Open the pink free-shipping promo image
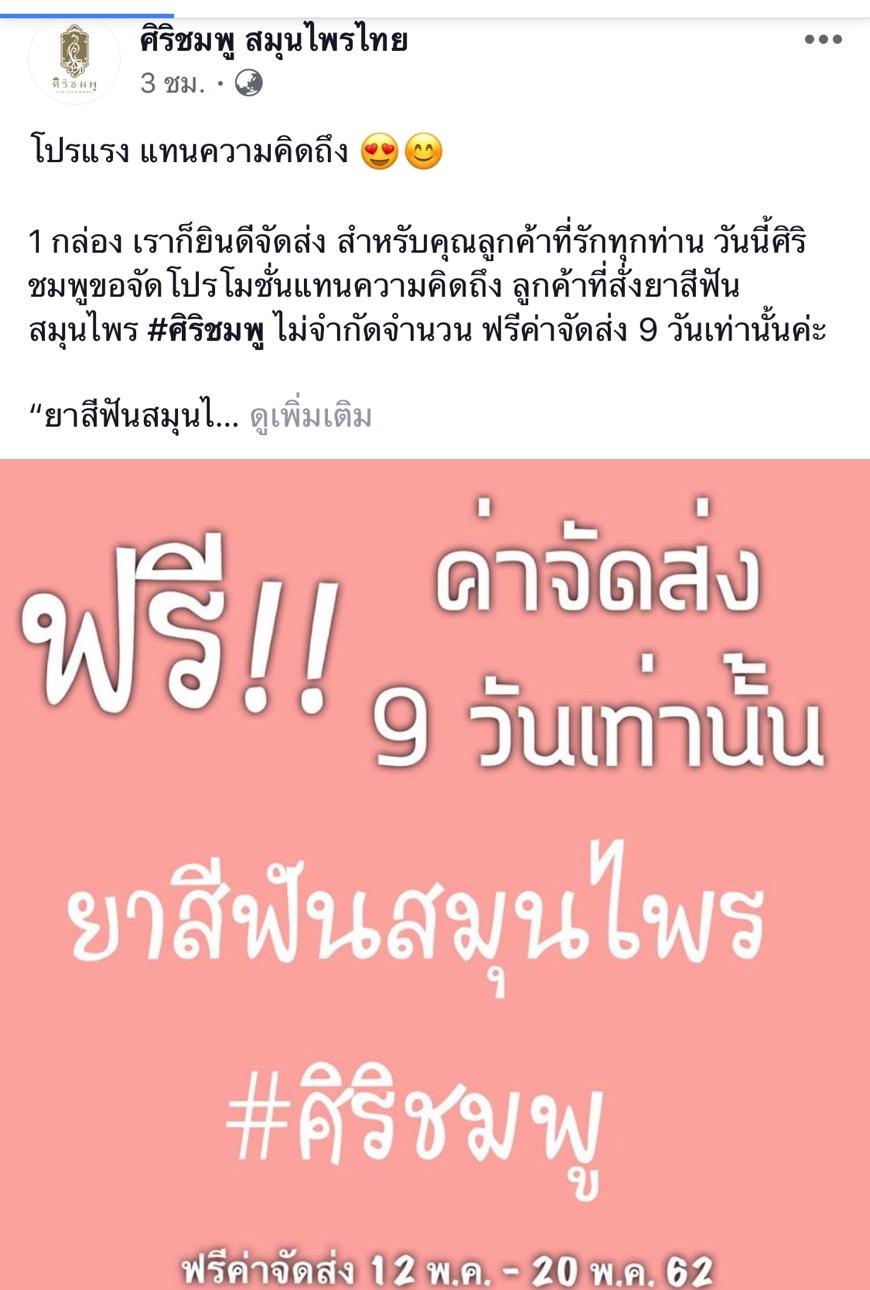This screenshot has width=870, height=1290. [435, 870]
